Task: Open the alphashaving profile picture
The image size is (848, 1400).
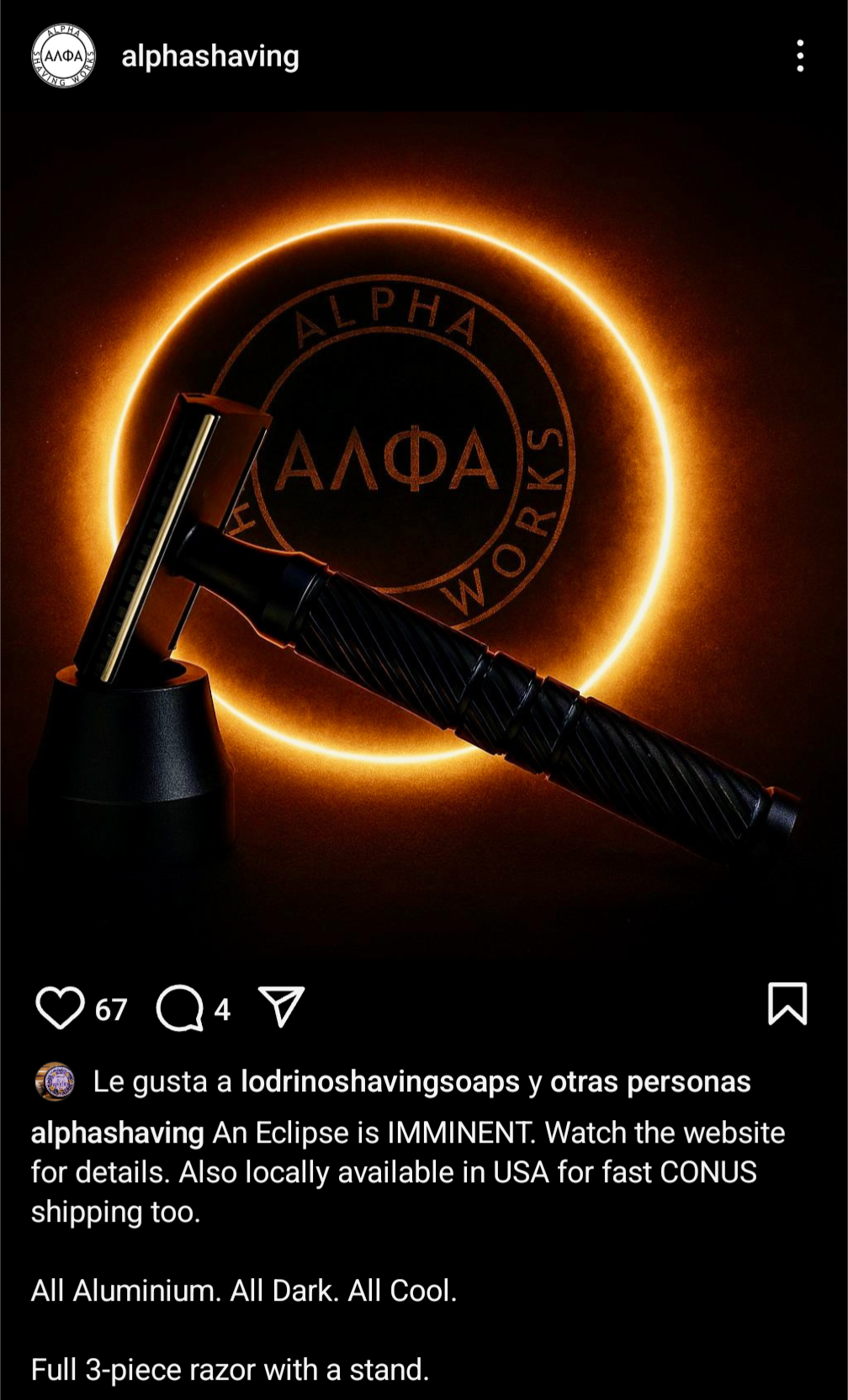Action: click(63, 56)
